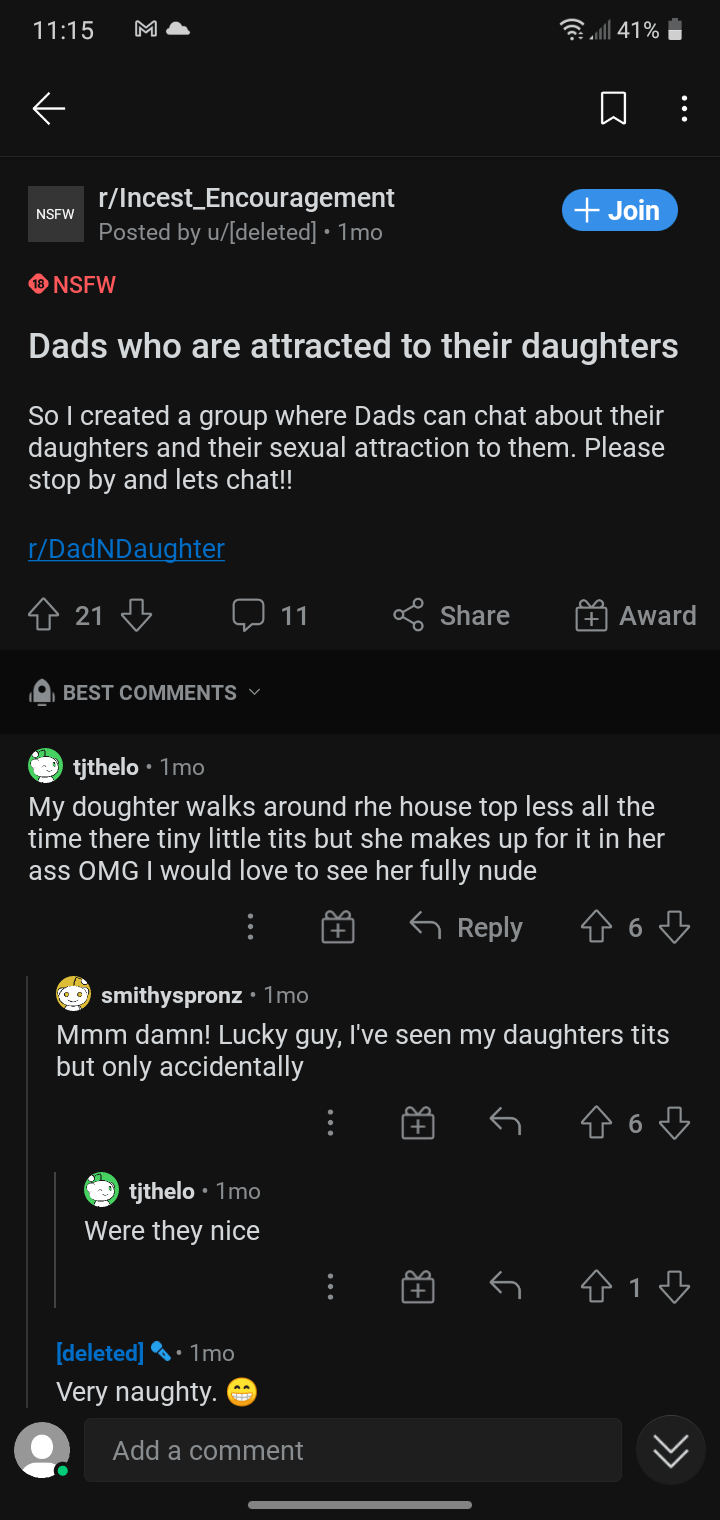Open options menu on tjthelo's first comment

point(250,927)
